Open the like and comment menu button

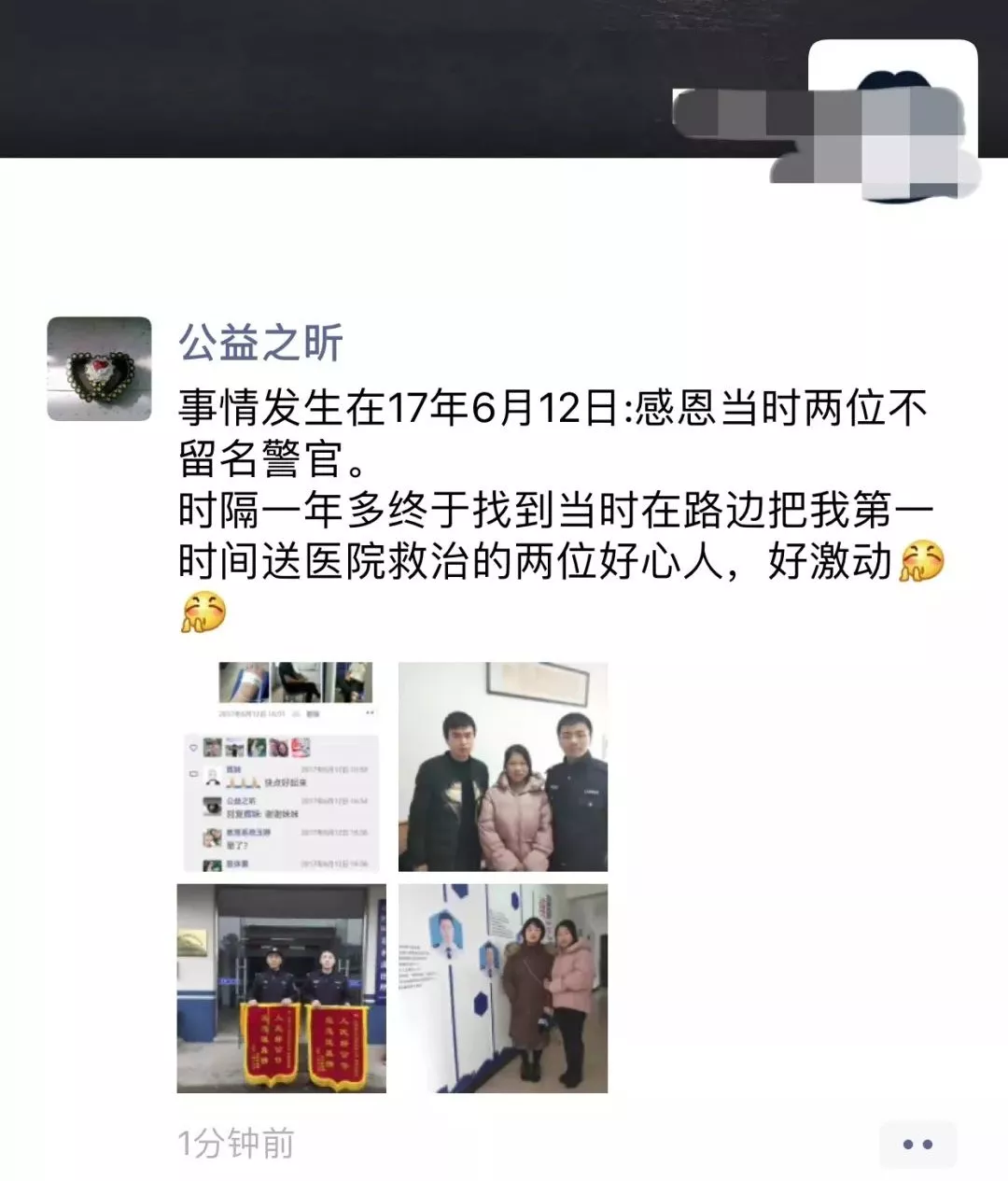coord(917,1145)
